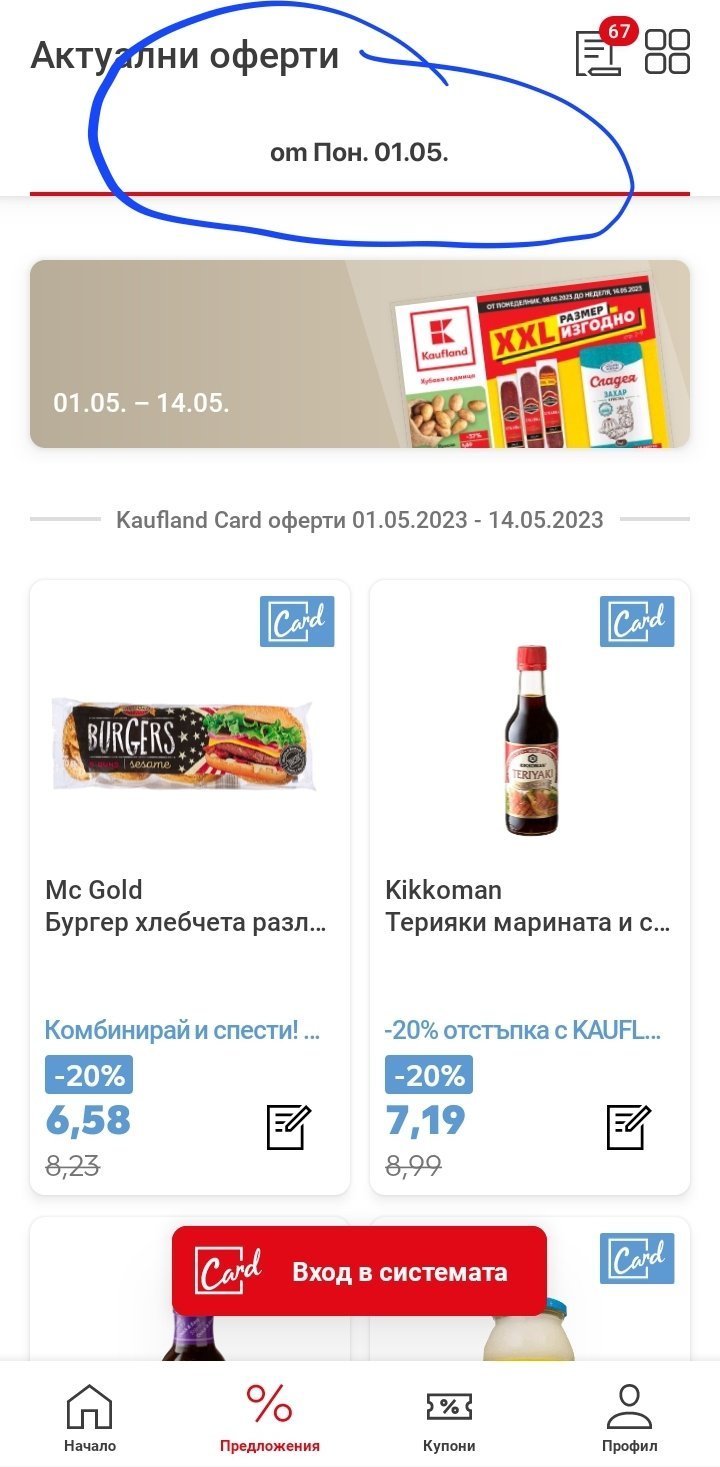Switch to the Купони tab
Viewport: 720px width, 1467px height.
449,1418
